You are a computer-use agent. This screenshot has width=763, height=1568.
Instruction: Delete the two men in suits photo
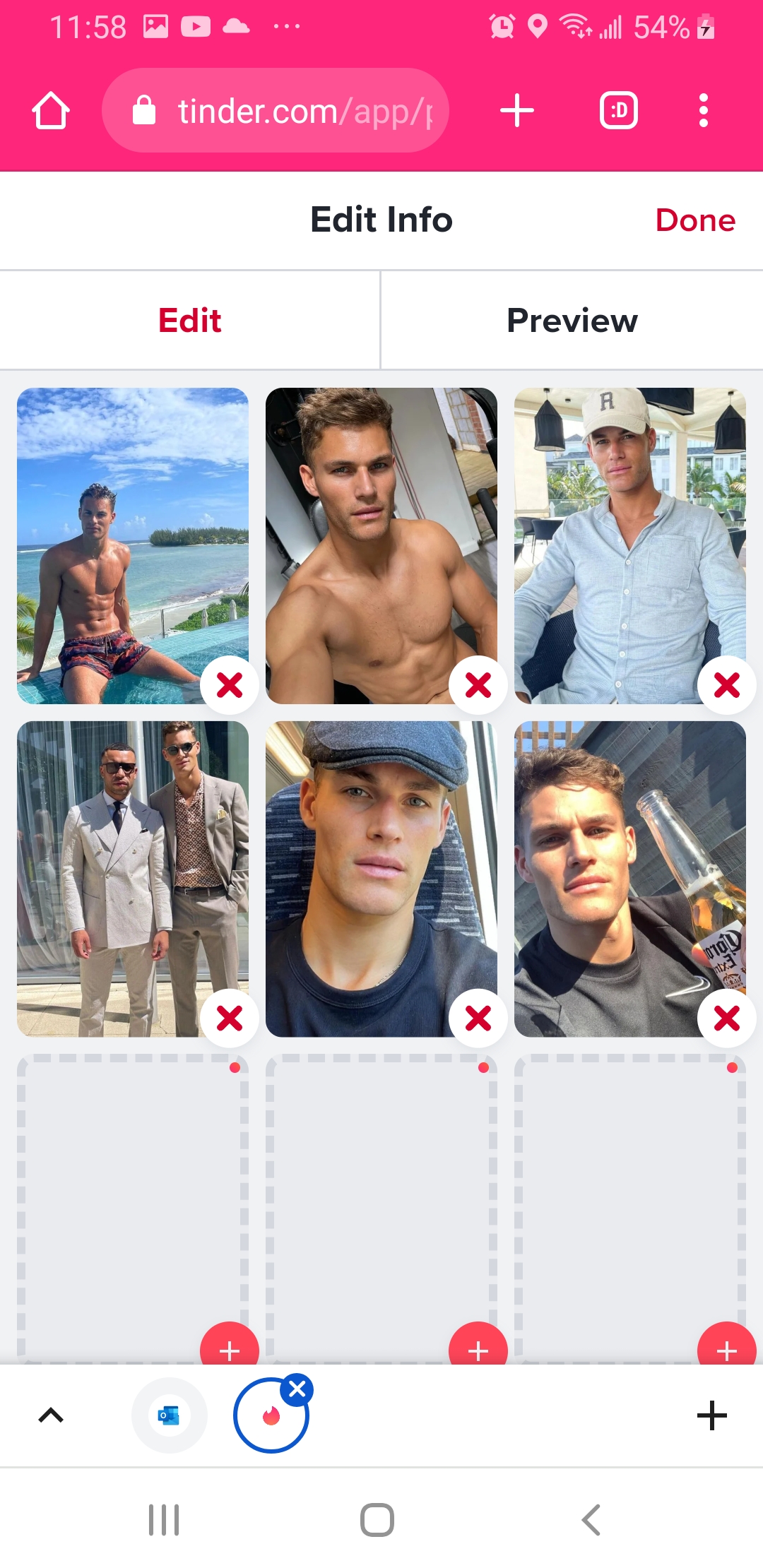point(230,1018)
